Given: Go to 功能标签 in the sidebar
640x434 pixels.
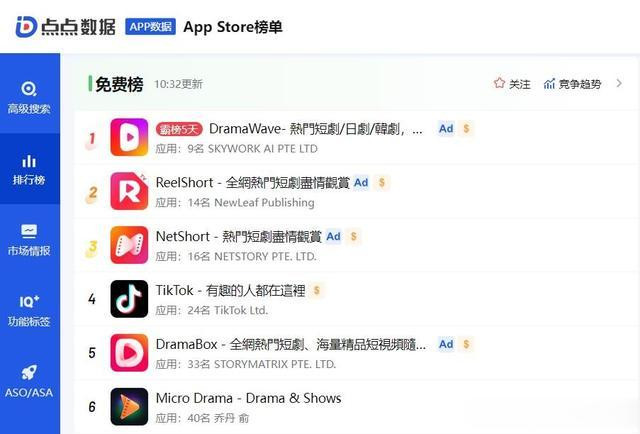Looking at the screenshot, I should point(29,310).
